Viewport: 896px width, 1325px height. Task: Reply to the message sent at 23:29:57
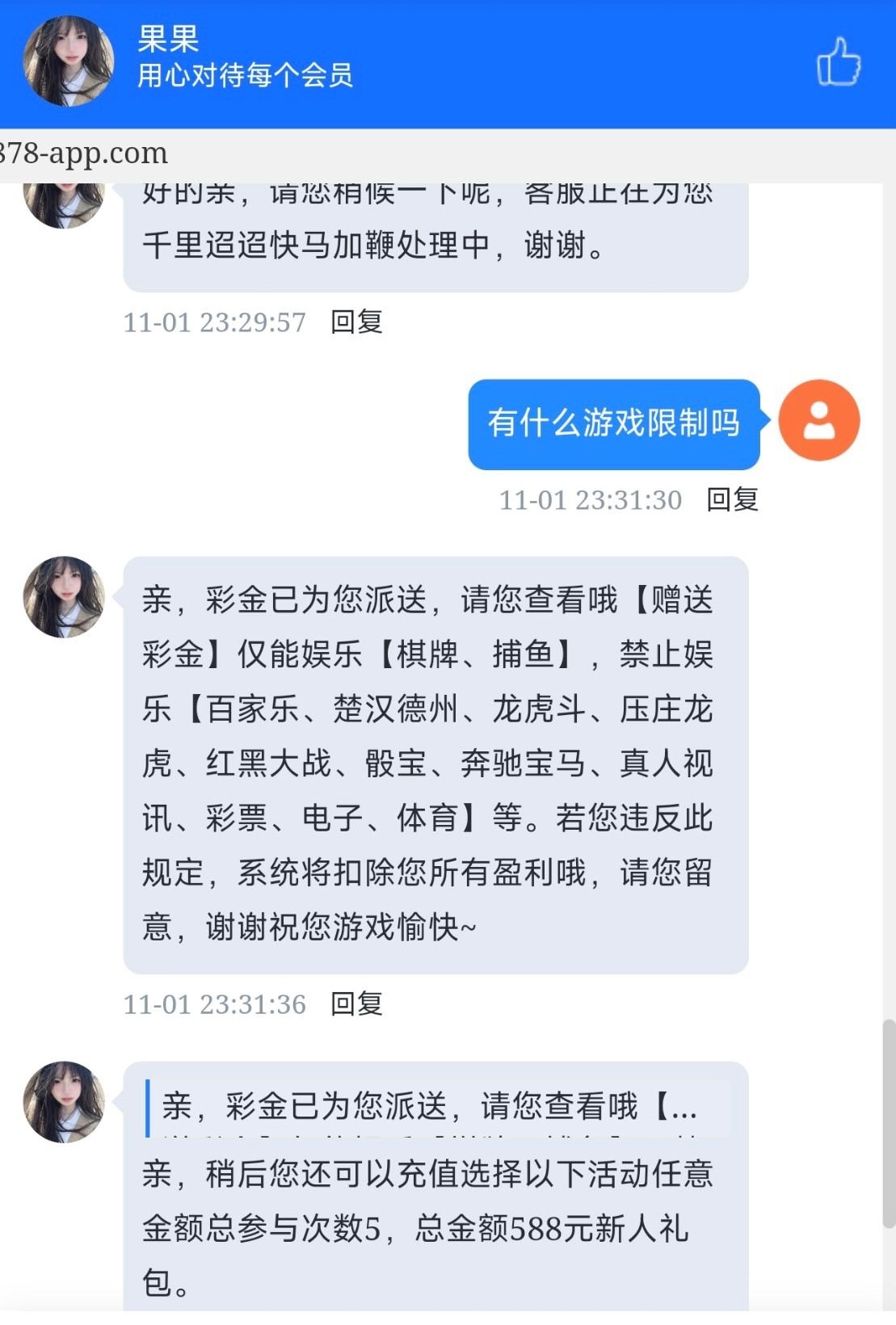(356, 322)
